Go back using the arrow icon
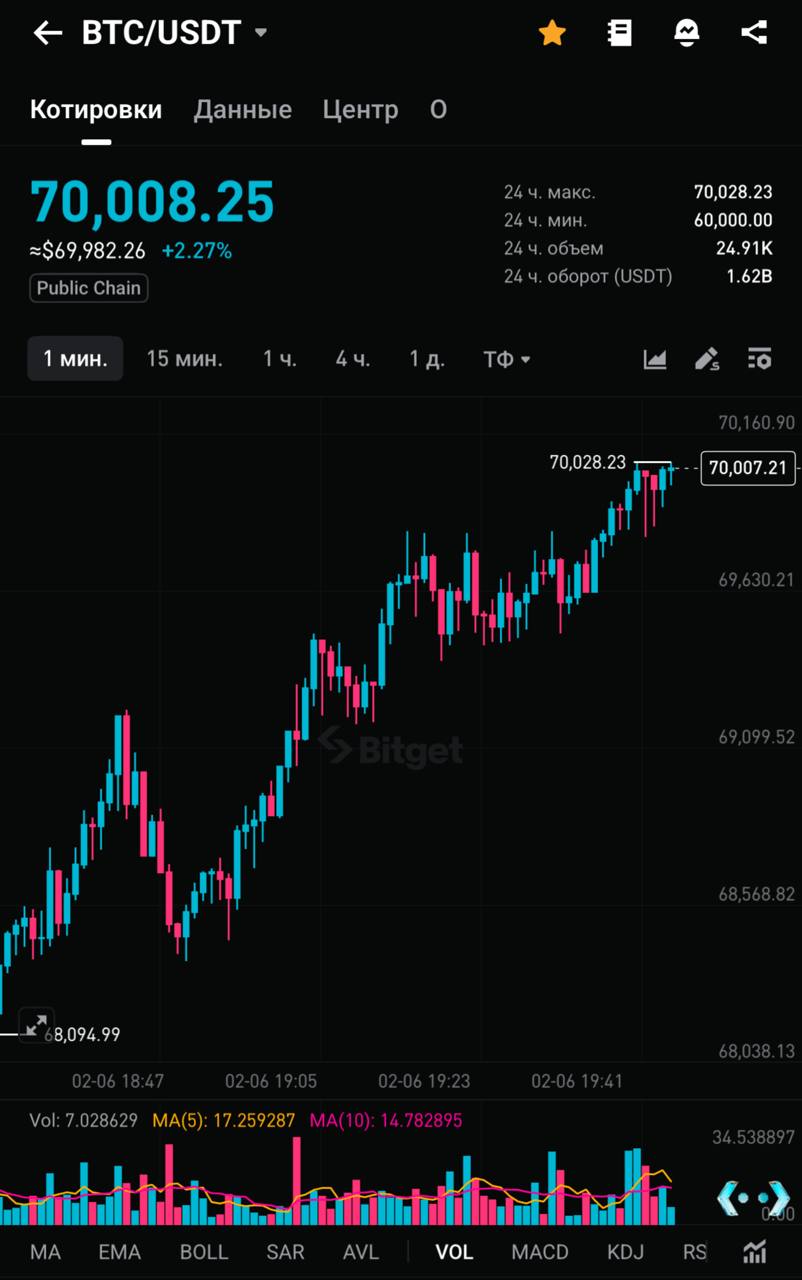Viewport: 802px width, 1280px height. tap(47, 33)
